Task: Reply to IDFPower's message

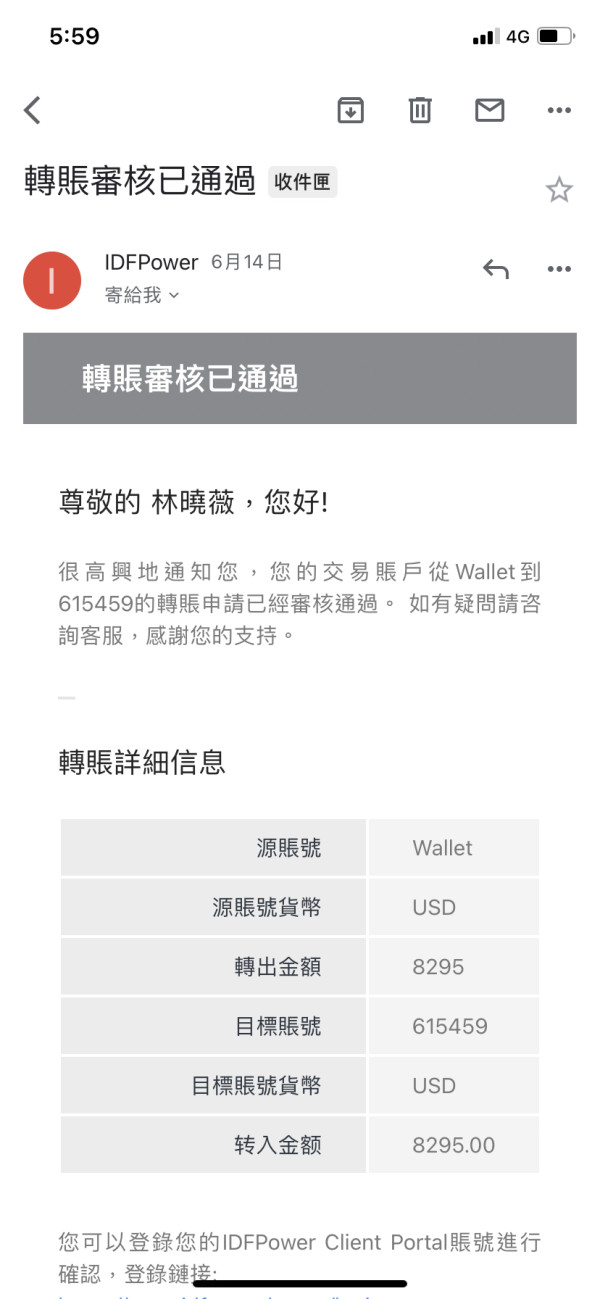Action: (x=496, y=269)
